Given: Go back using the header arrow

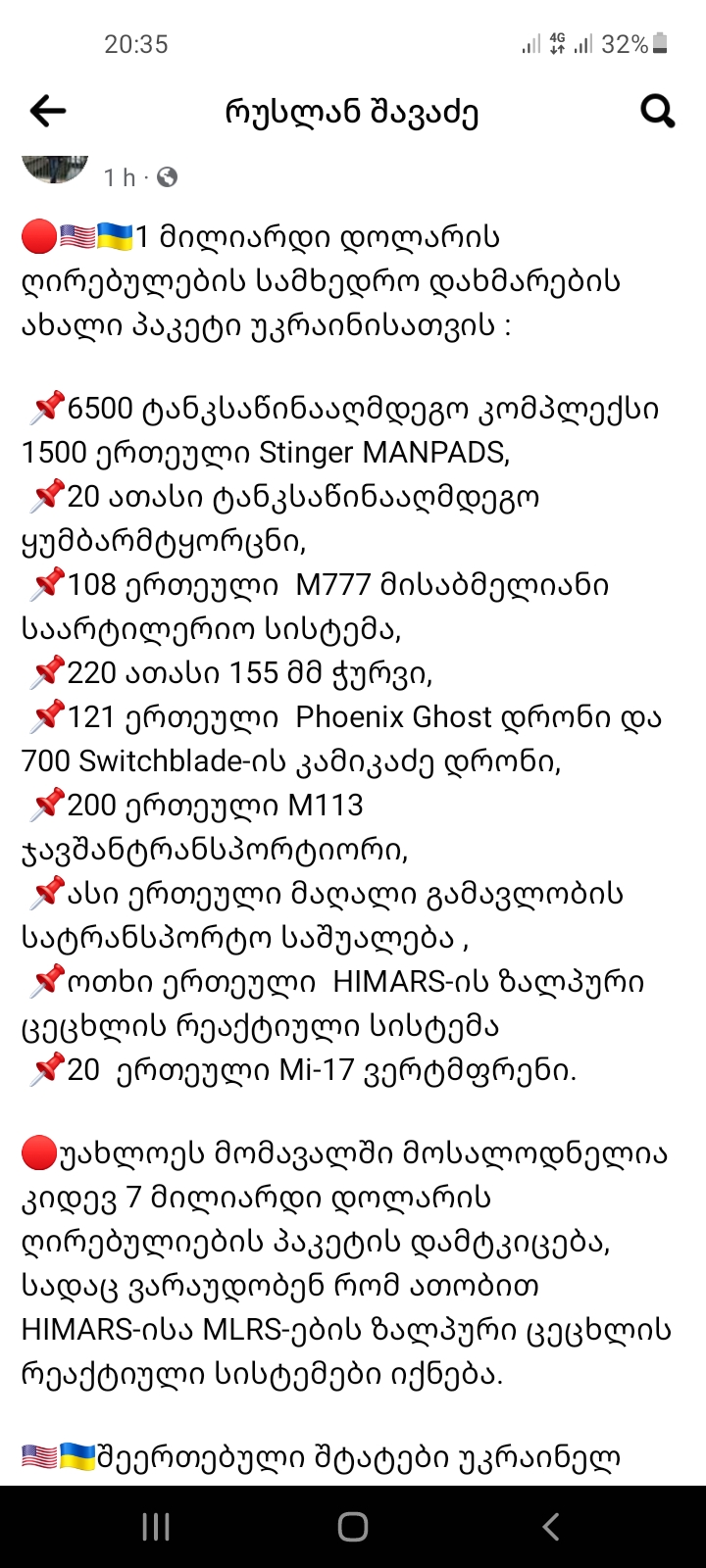Looking at the screenshot, I should (x=47, y=112).
